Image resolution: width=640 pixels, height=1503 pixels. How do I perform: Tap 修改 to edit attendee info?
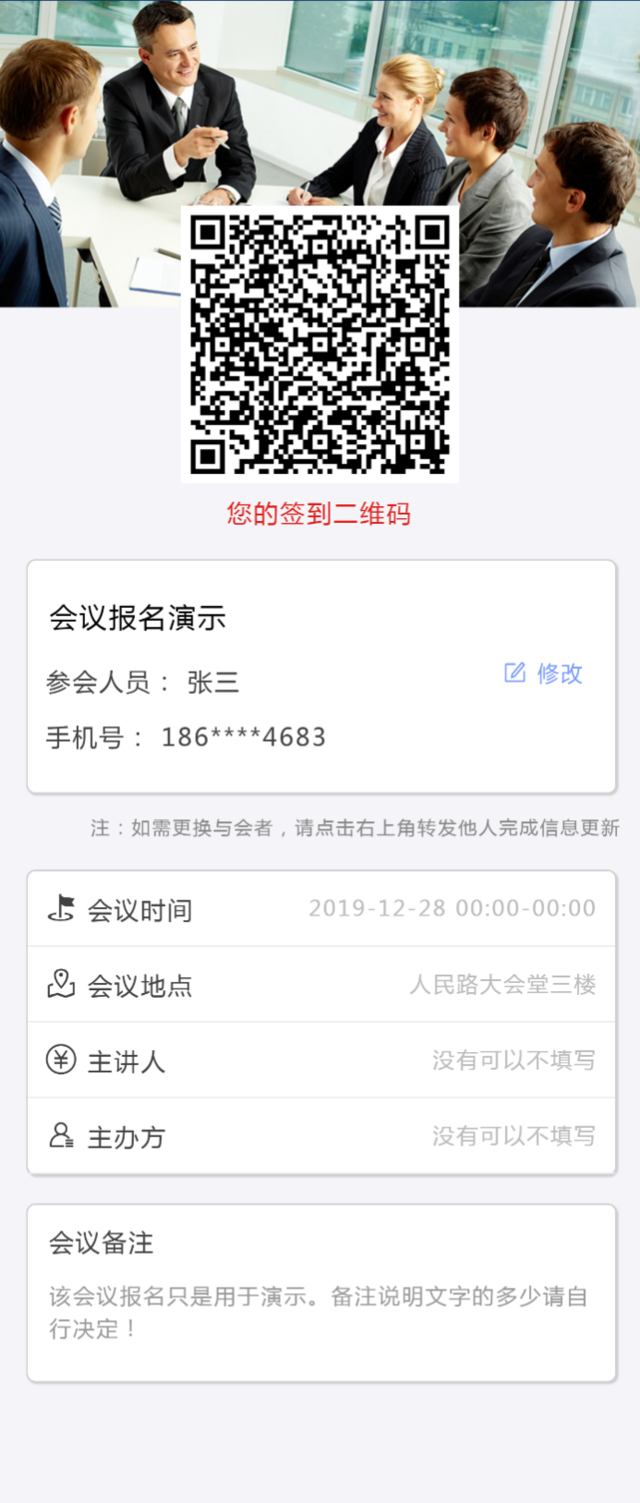coord(544,673)
